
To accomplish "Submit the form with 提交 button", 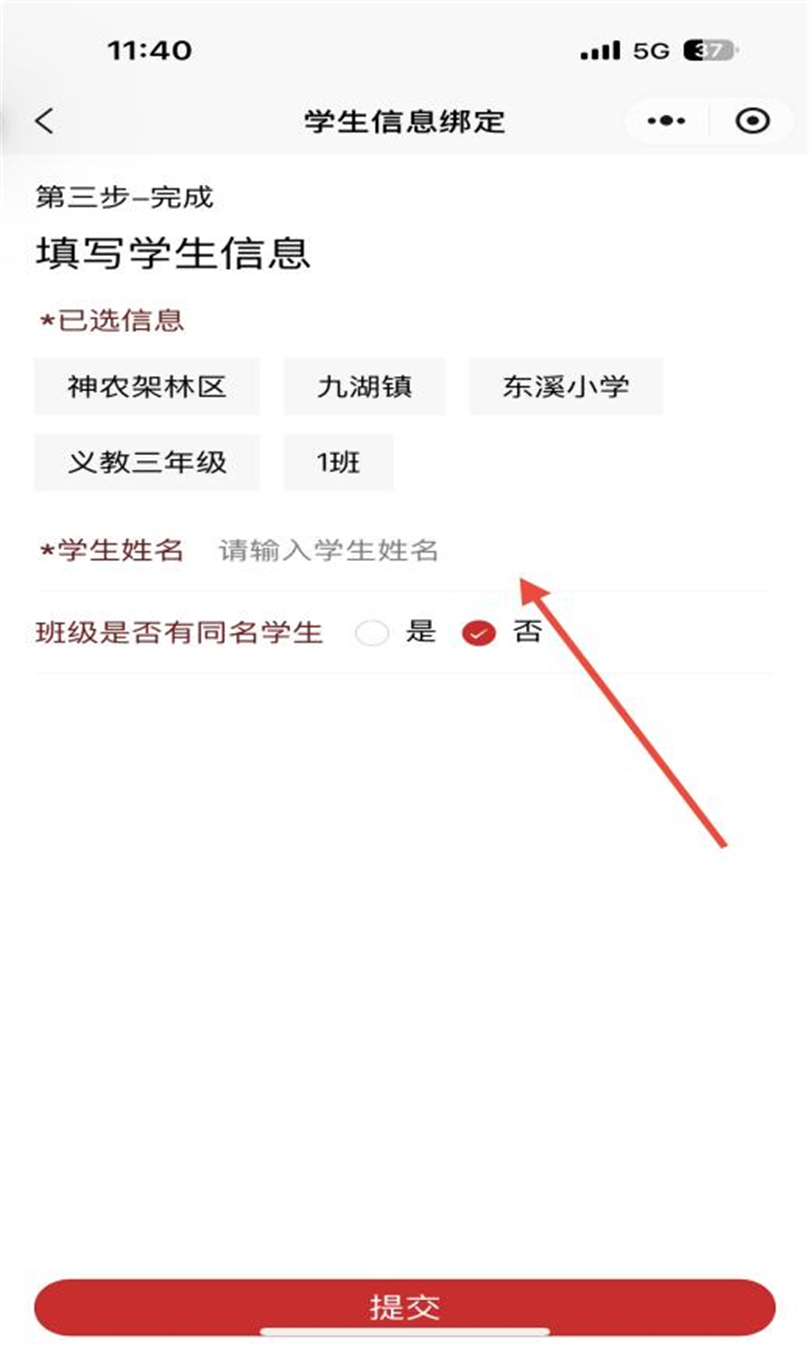I will click(x=405, y=1307).
